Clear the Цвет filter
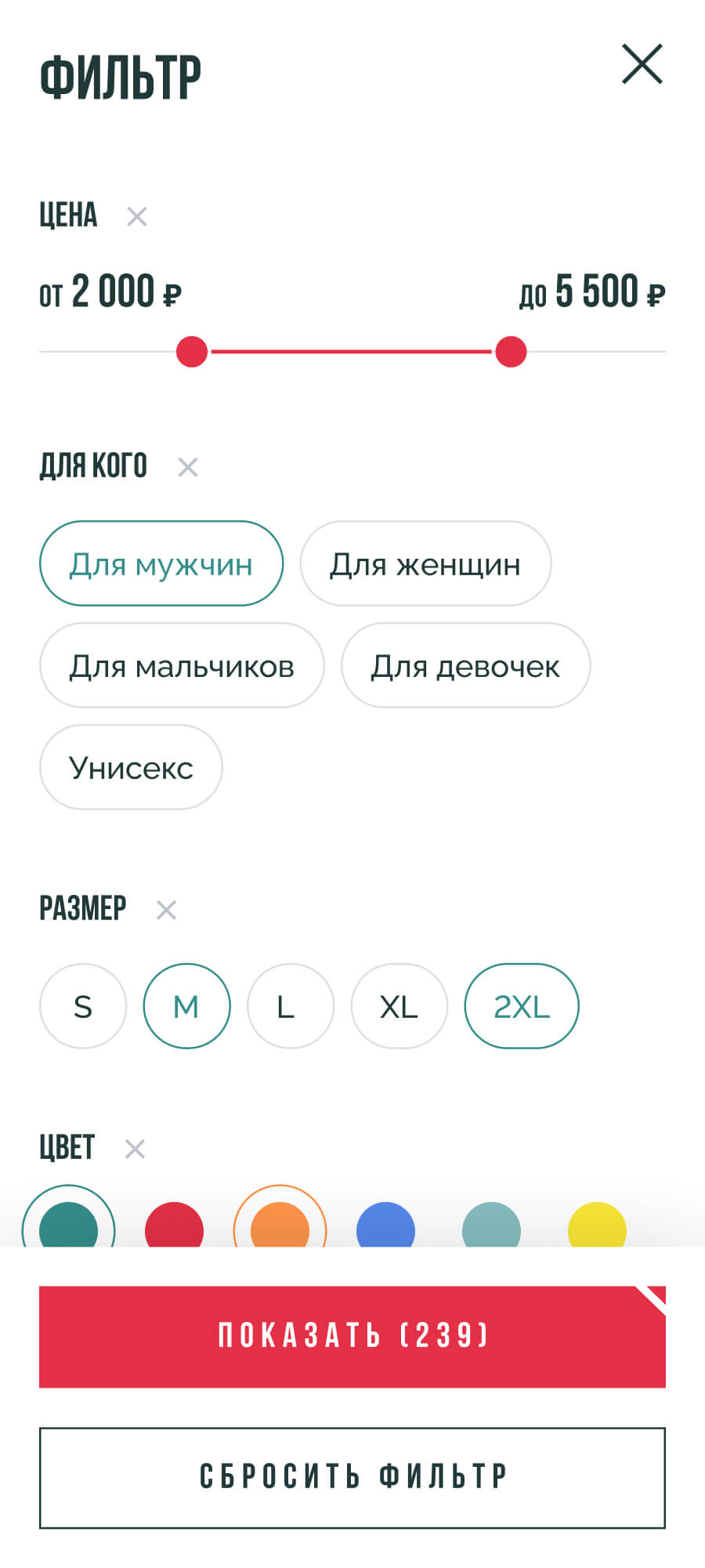This screenshot has width=705, height=1568. [x=136, y=1150]
